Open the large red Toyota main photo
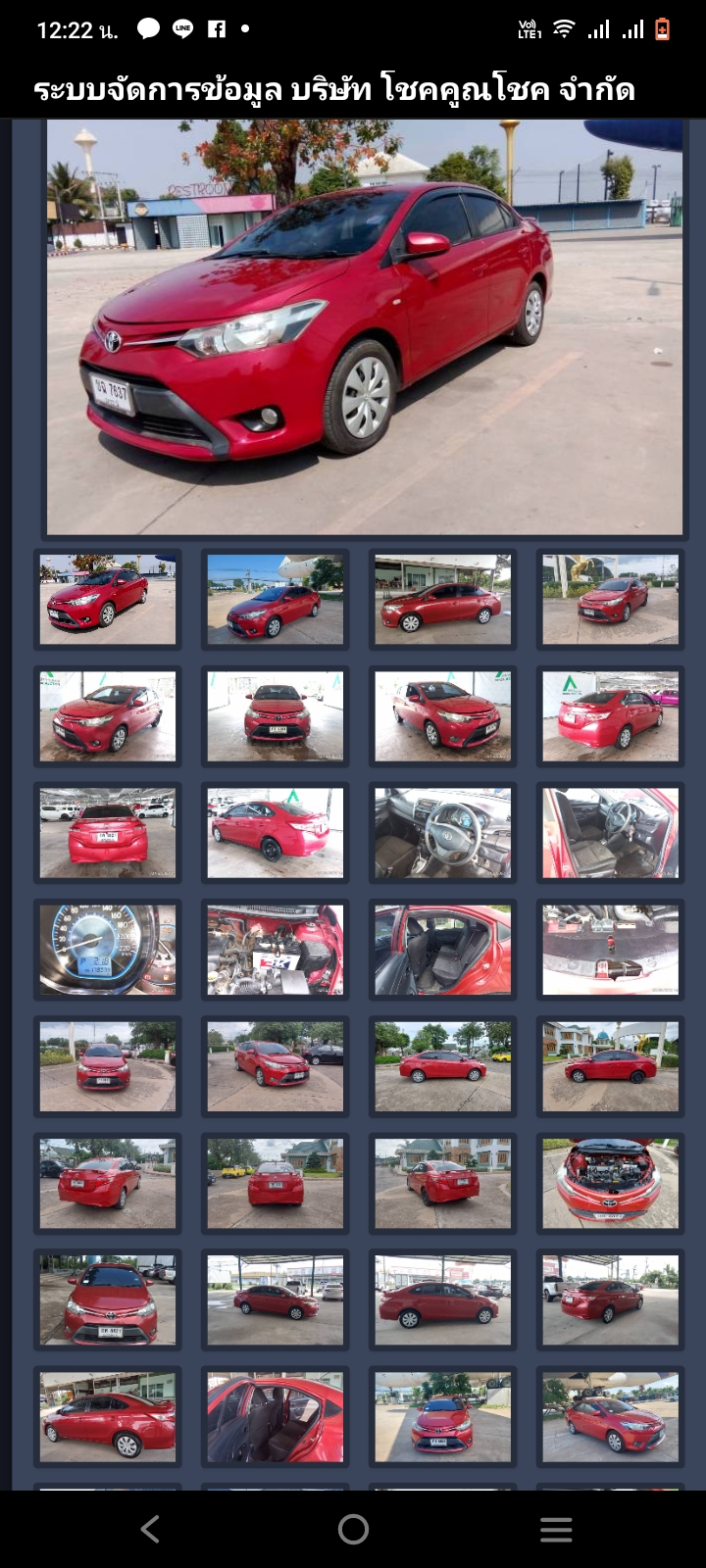 coord(365,327)
